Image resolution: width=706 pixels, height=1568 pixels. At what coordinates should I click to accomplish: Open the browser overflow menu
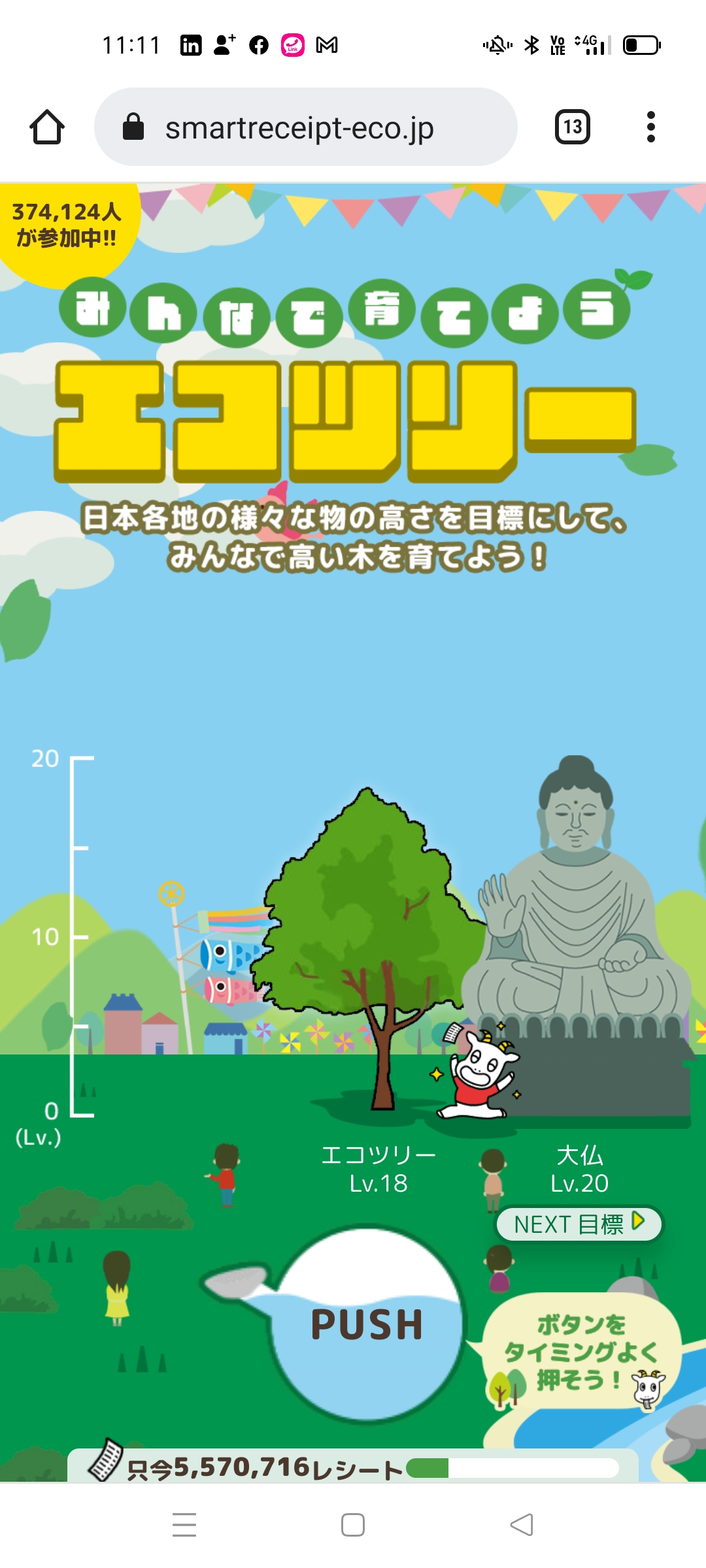(x=650, y=127)
